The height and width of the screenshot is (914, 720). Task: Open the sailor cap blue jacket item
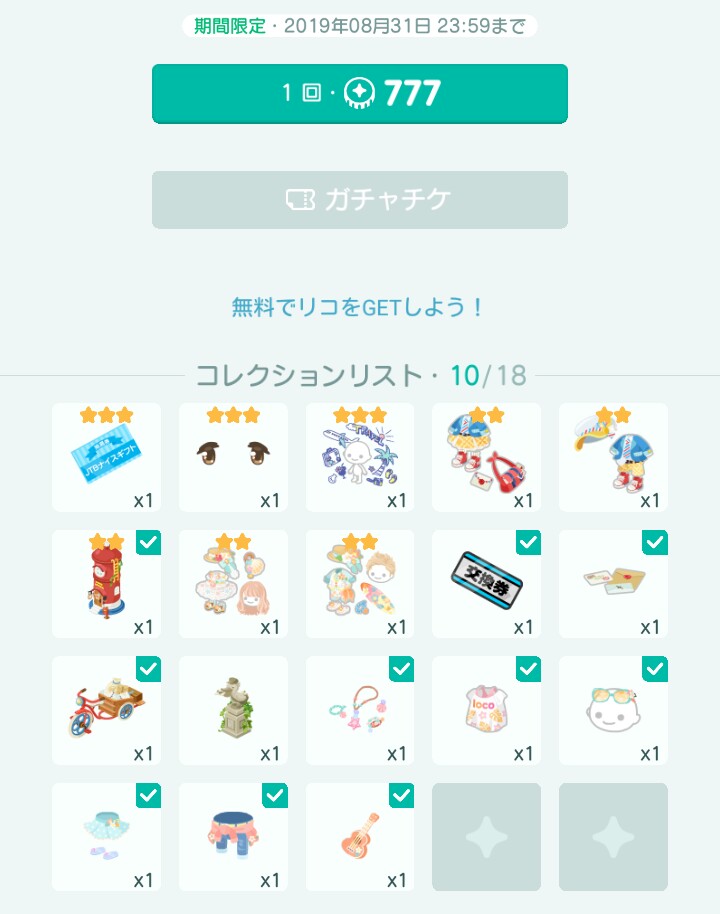(613, 457)
